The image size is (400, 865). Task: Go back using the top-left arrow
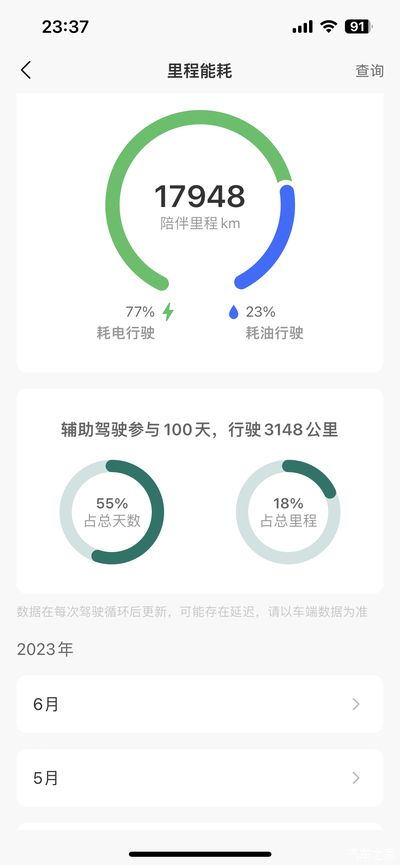(26, 71)
